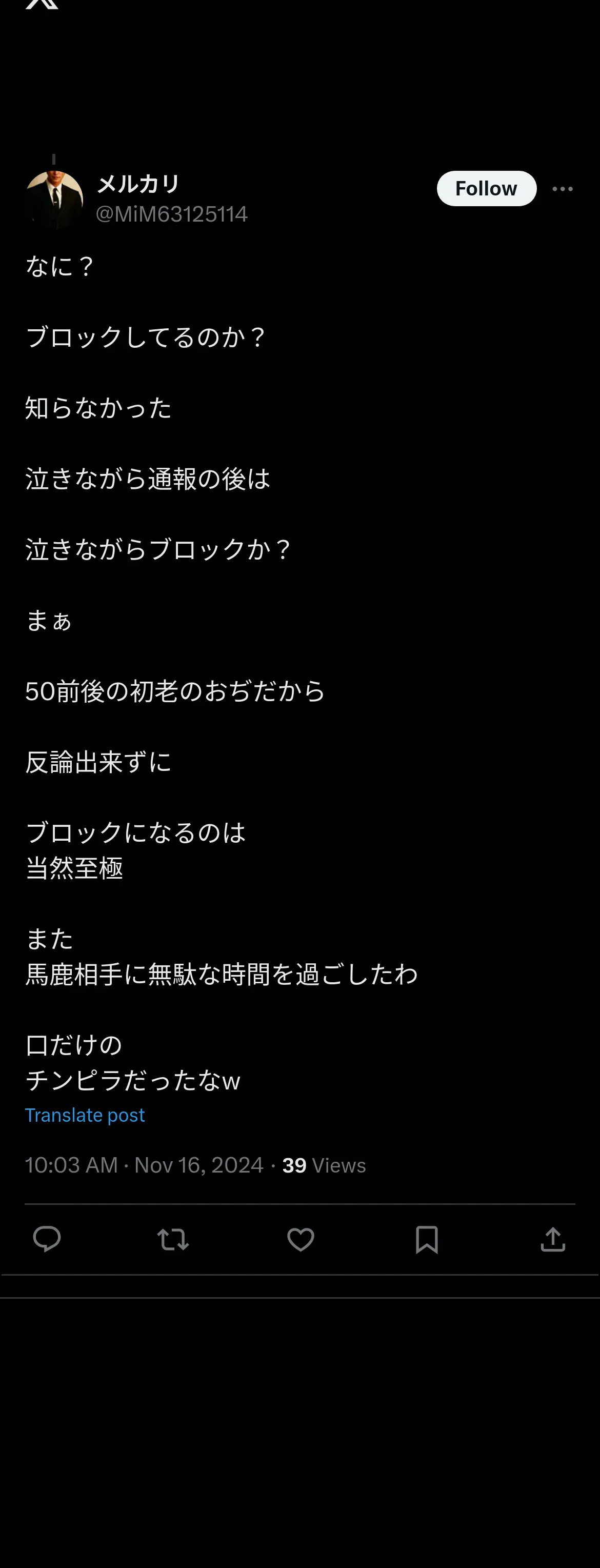Follow the メルカリ account
The image size is (600, 1568).
point(486,189)
